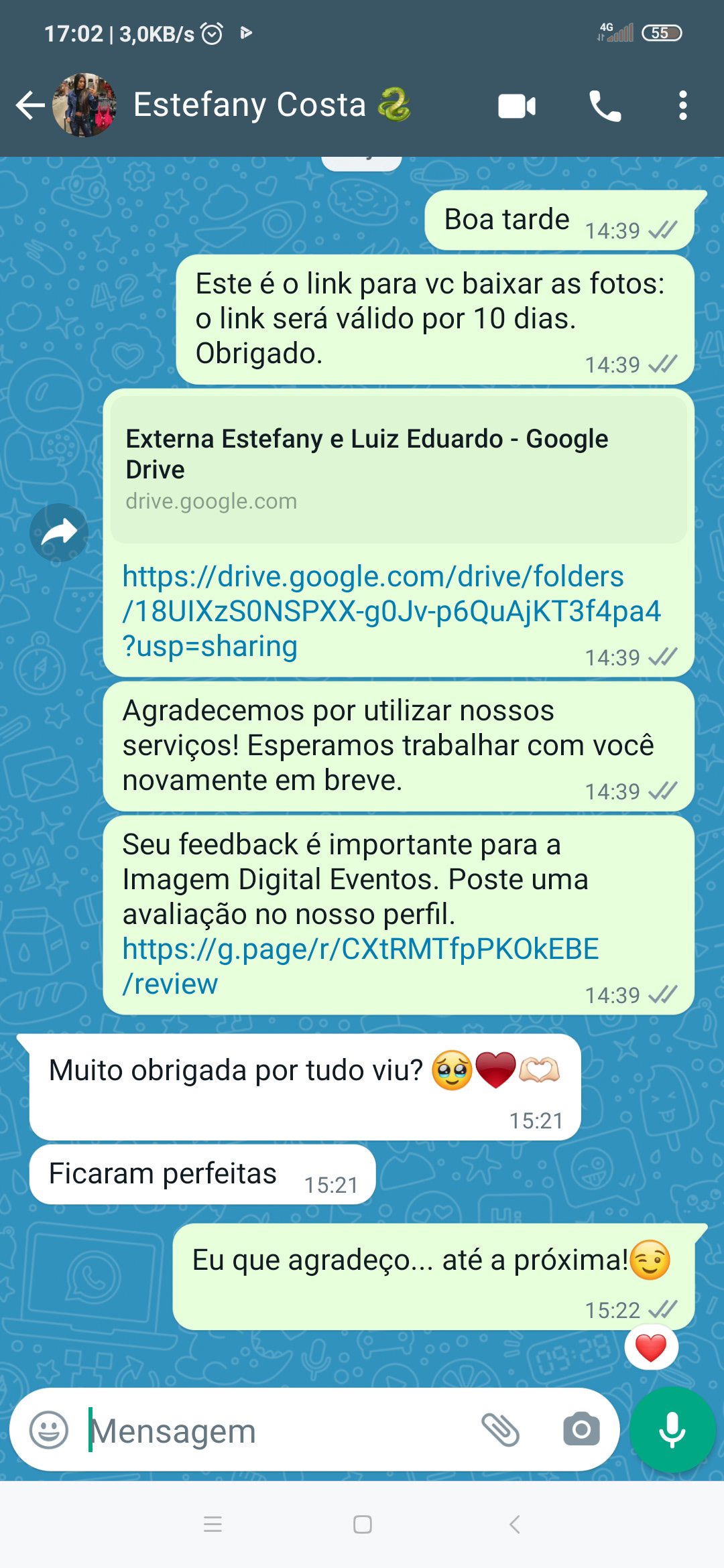Tap the system home button
This screenshot has height=1568, width=724.
363,1524
